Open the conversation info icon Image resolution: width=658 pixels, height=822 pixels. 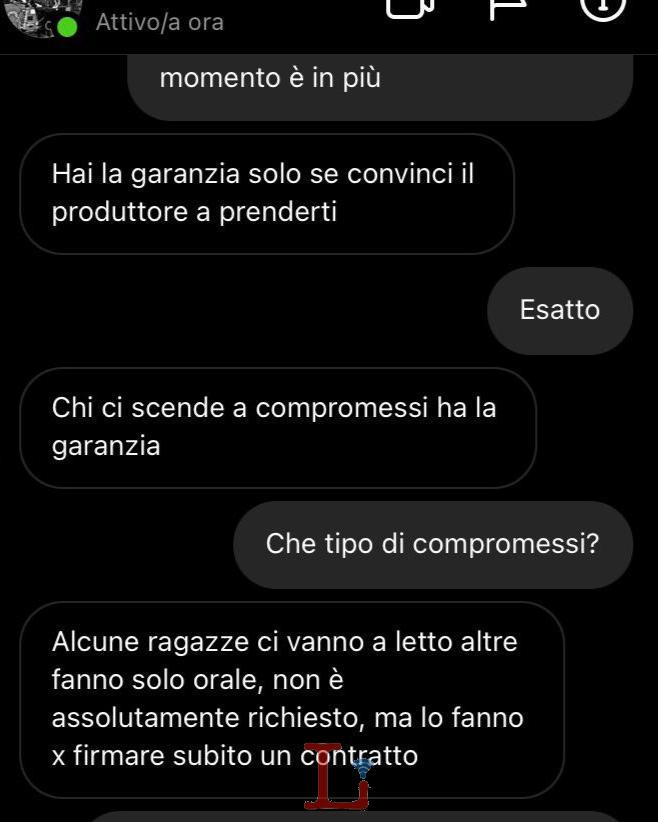click(603, 7)
